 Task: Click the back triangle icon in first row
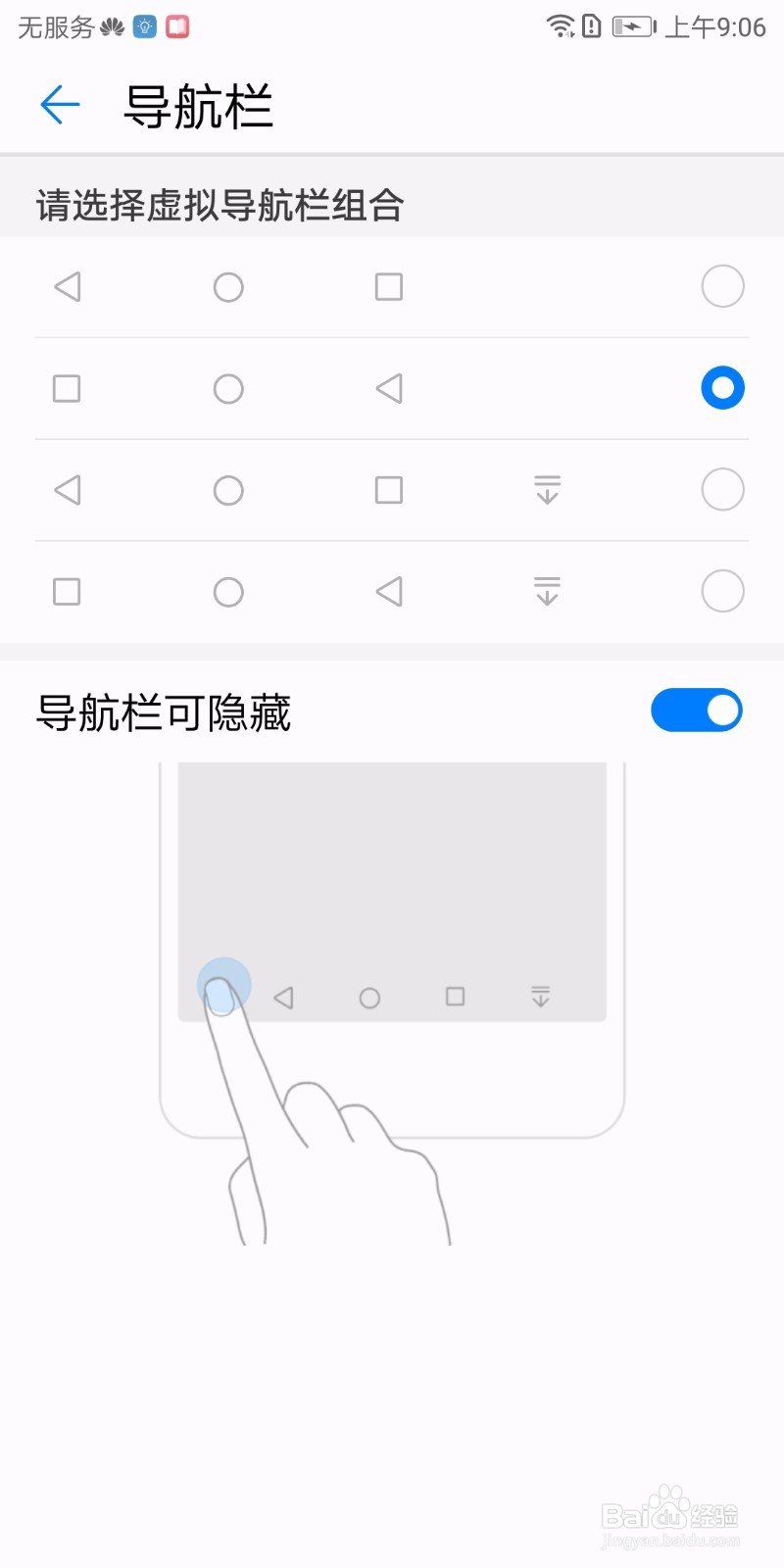(x=67, y=286)
